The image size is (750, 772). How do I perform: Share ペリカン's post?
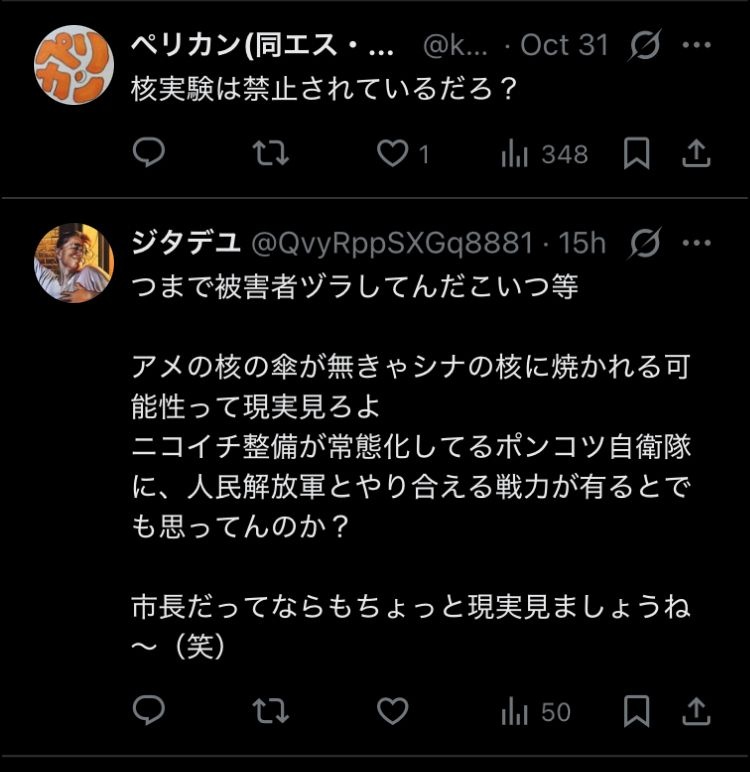697,153
